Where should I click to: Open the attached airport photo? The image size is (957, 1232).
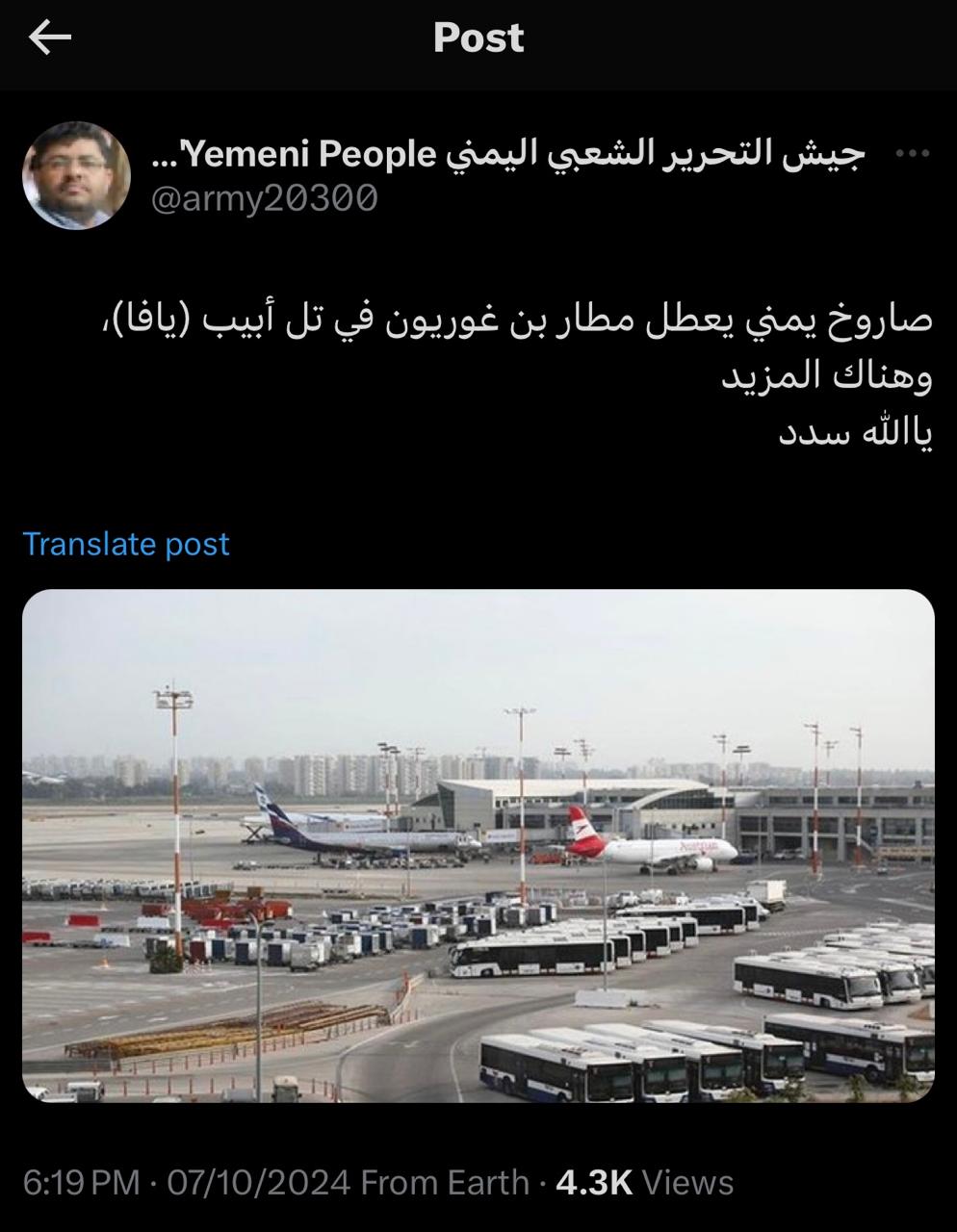[x=478, y=845]
